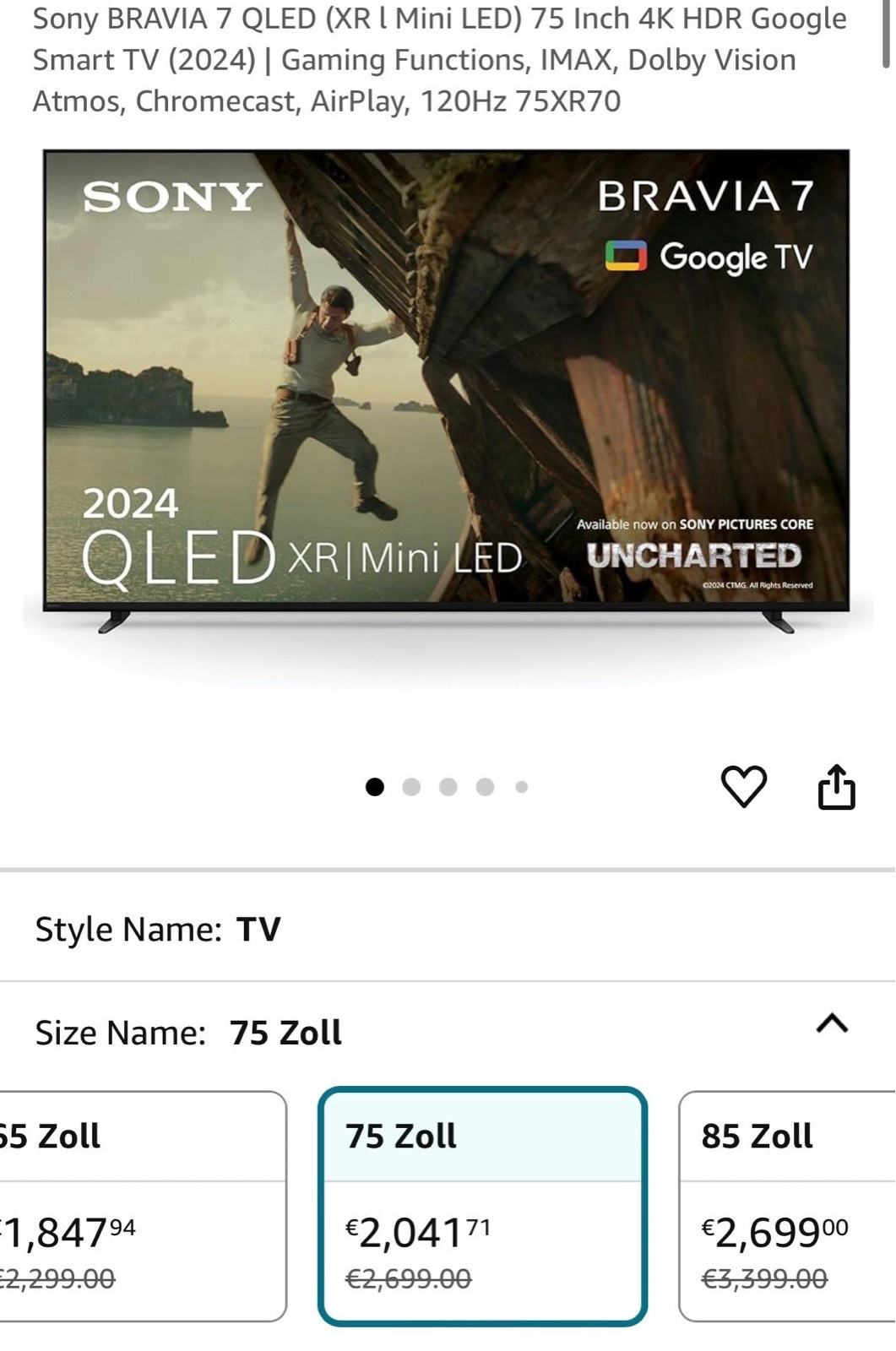Add the TV to wishlist with the heart icon
The image size is (896, 1351).
(741, 786)
